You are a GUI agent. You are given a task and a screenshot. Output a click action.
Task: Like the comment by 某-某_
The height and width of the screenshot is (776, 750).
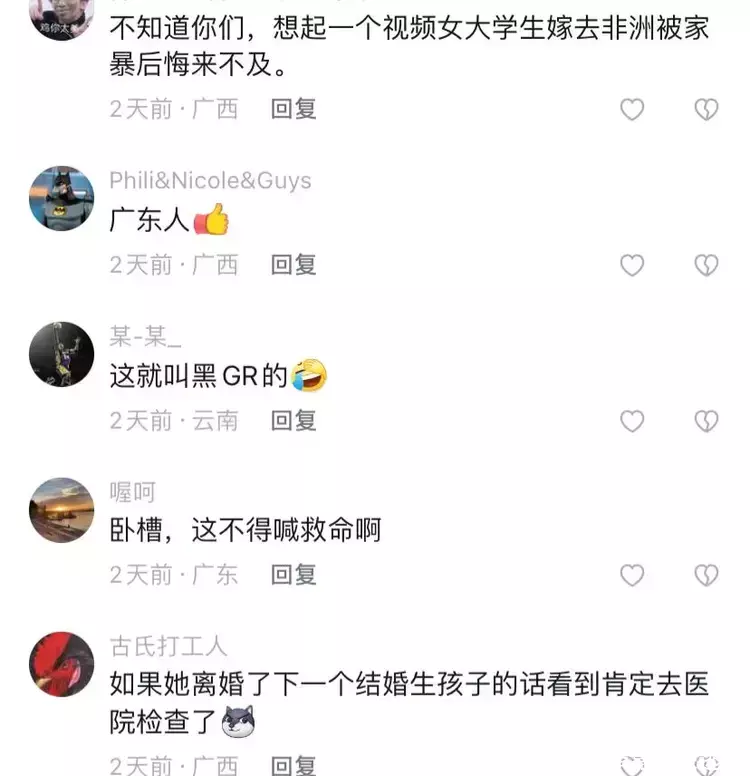tap(632, 421)
